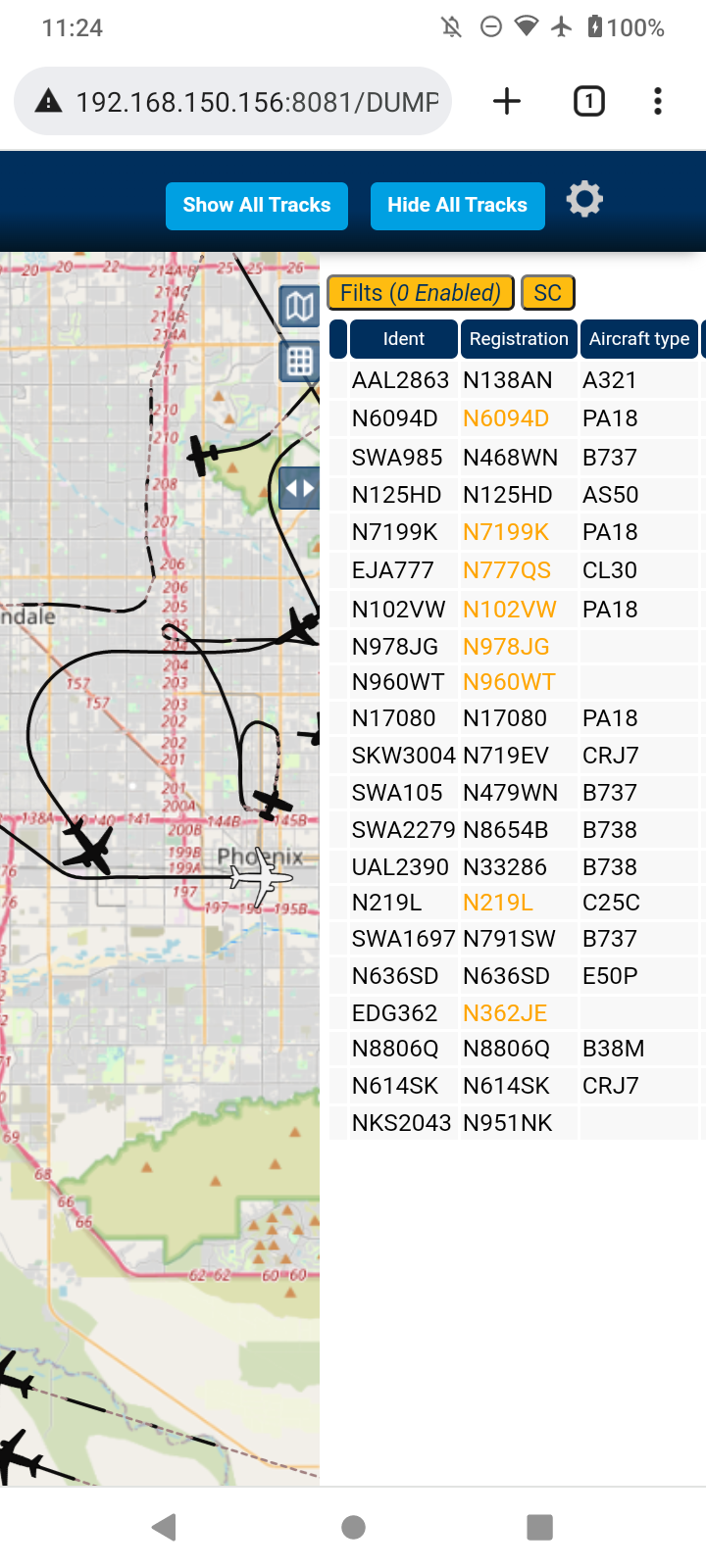The image size is (706, 1568).
Task: Sort by Registration column header
Action: (x=519, y=339)
